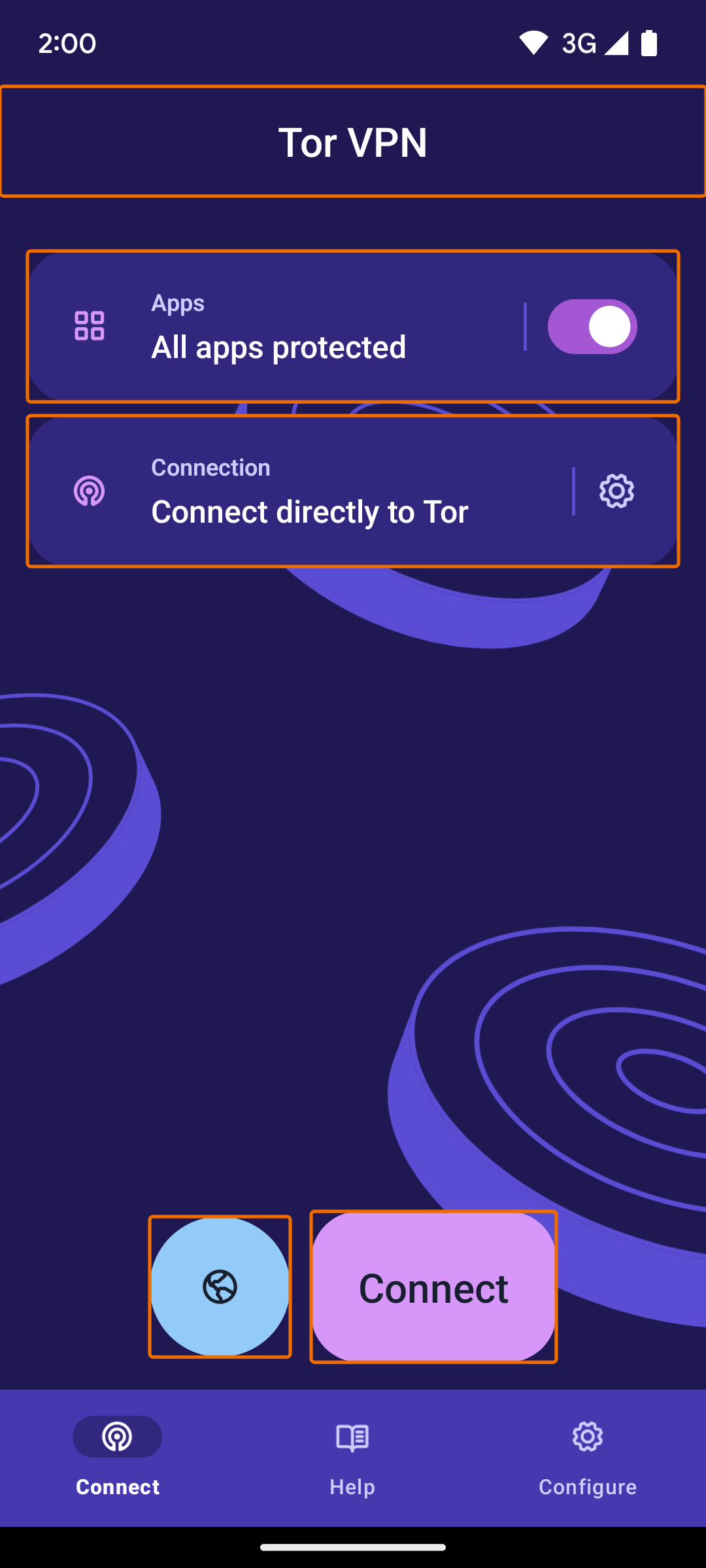Open the Apps protection card

[353, 326]
